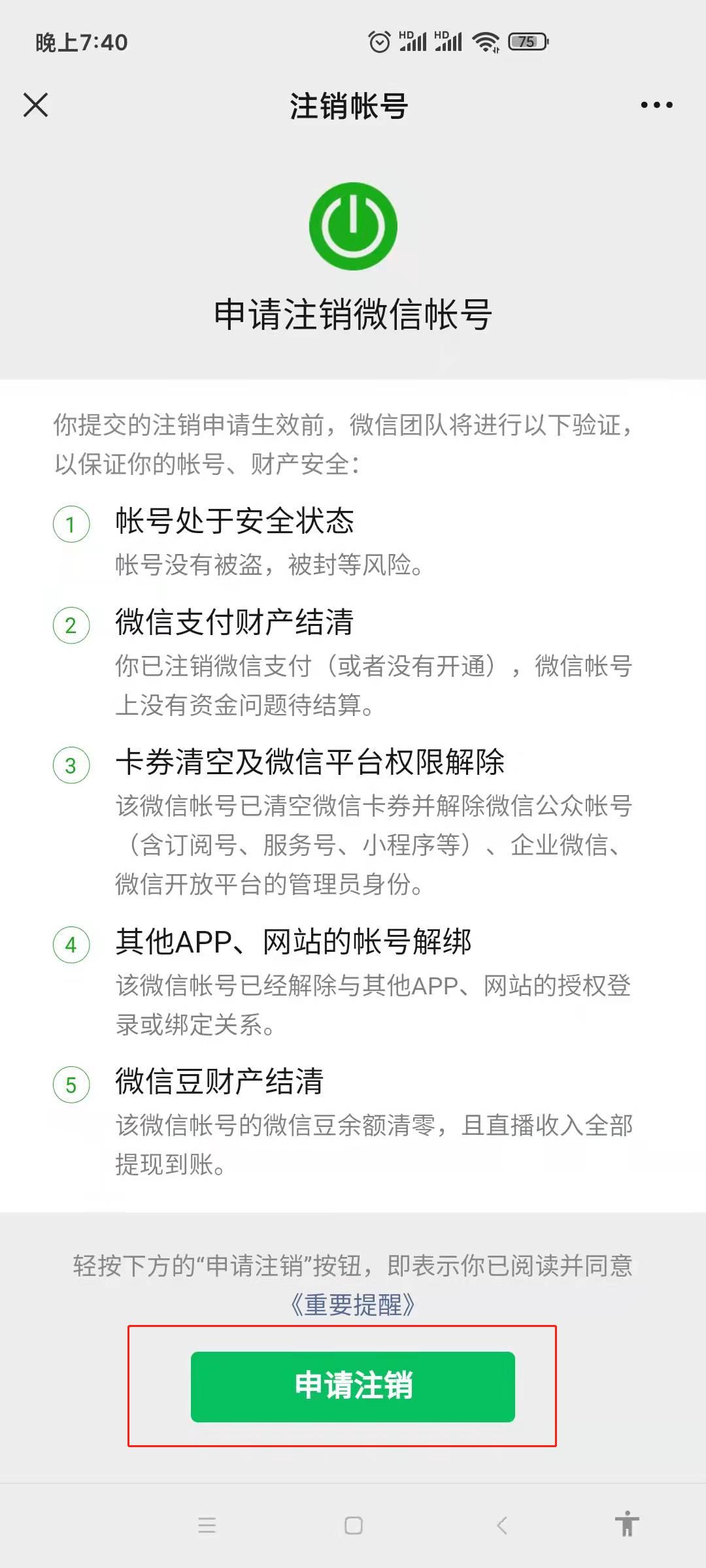Close the 注销帐号 page

click(x=35, y=105)
